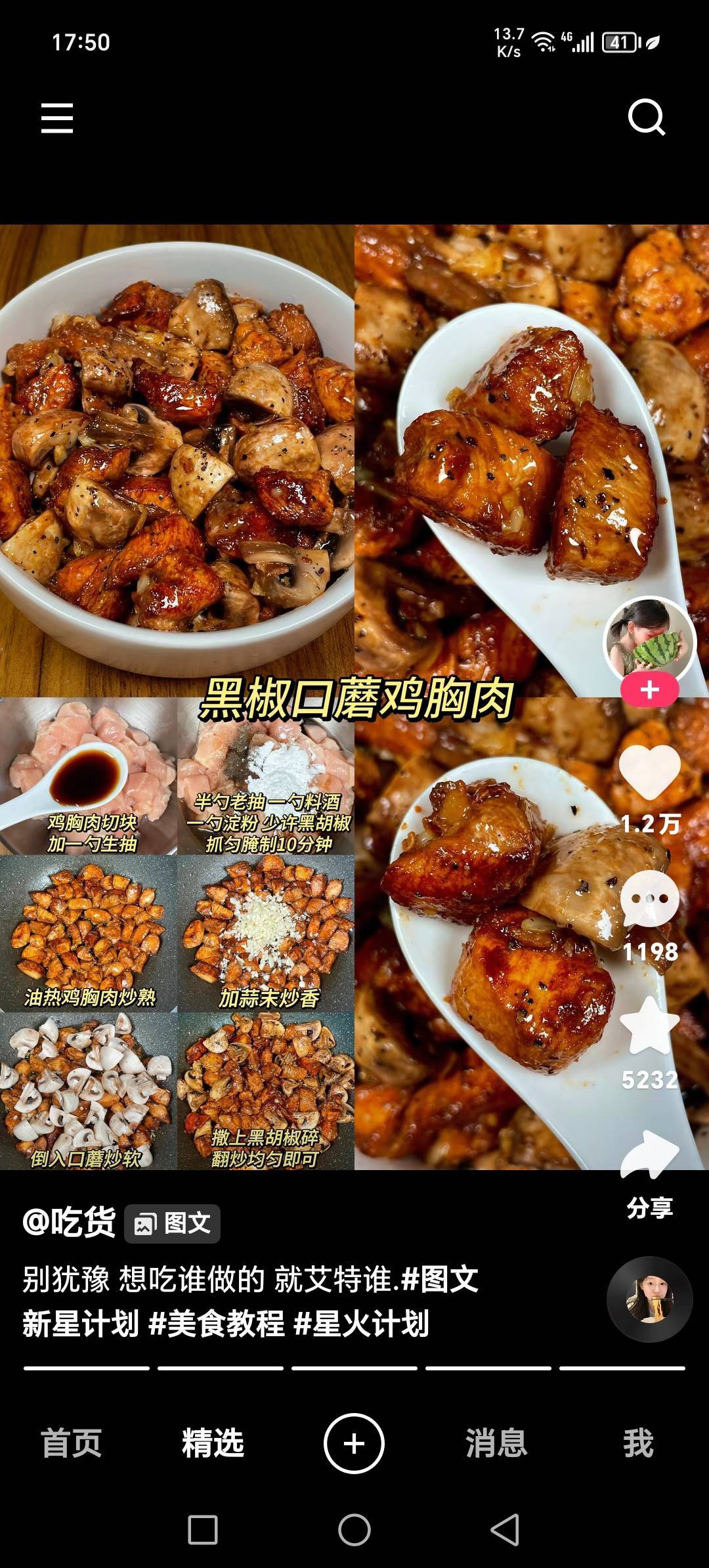Tap the system home button
Screen dimensions: 709x1568
point(354,1530)
